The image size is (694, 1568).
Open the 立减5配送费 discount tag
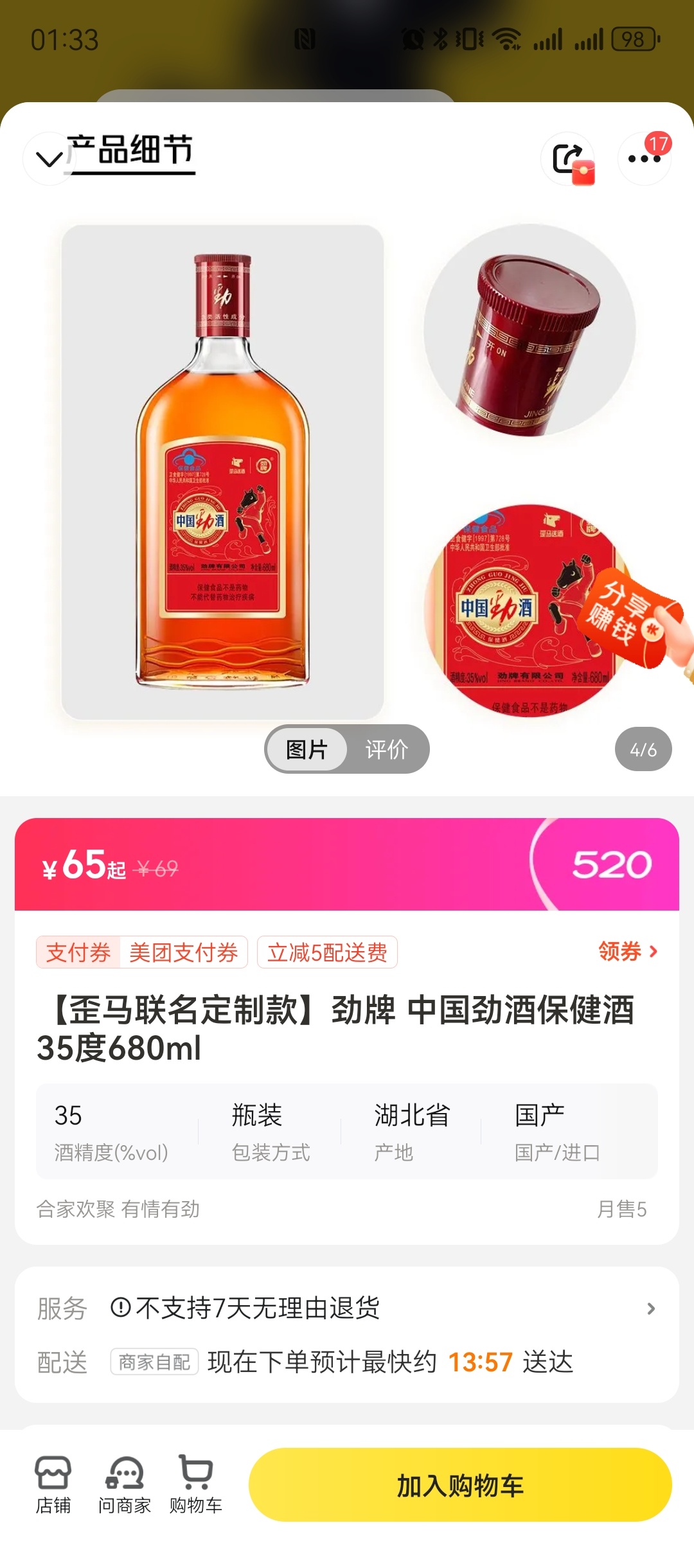click(x=327, y=952)
